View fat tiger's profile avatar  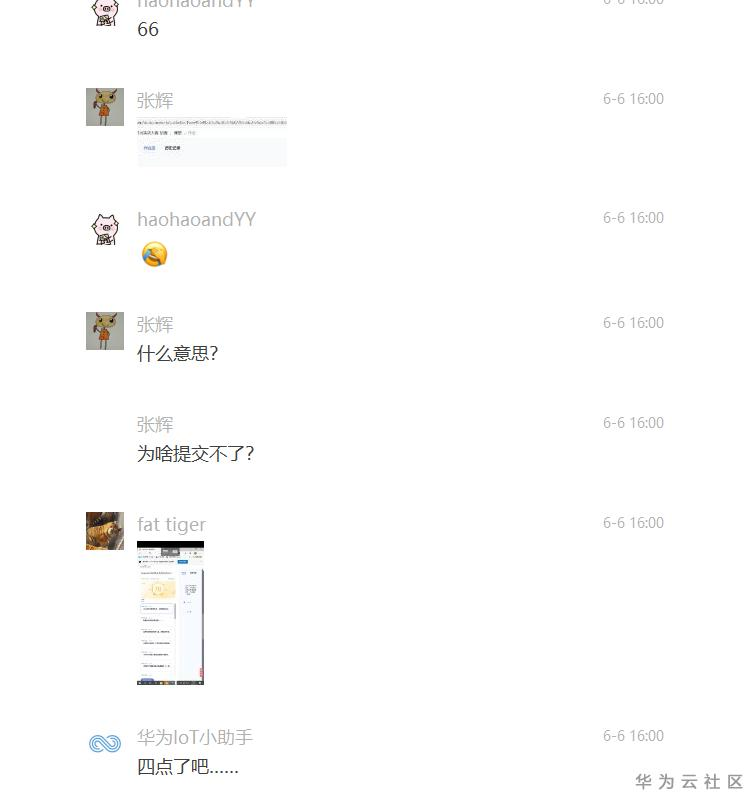point(105,531)
